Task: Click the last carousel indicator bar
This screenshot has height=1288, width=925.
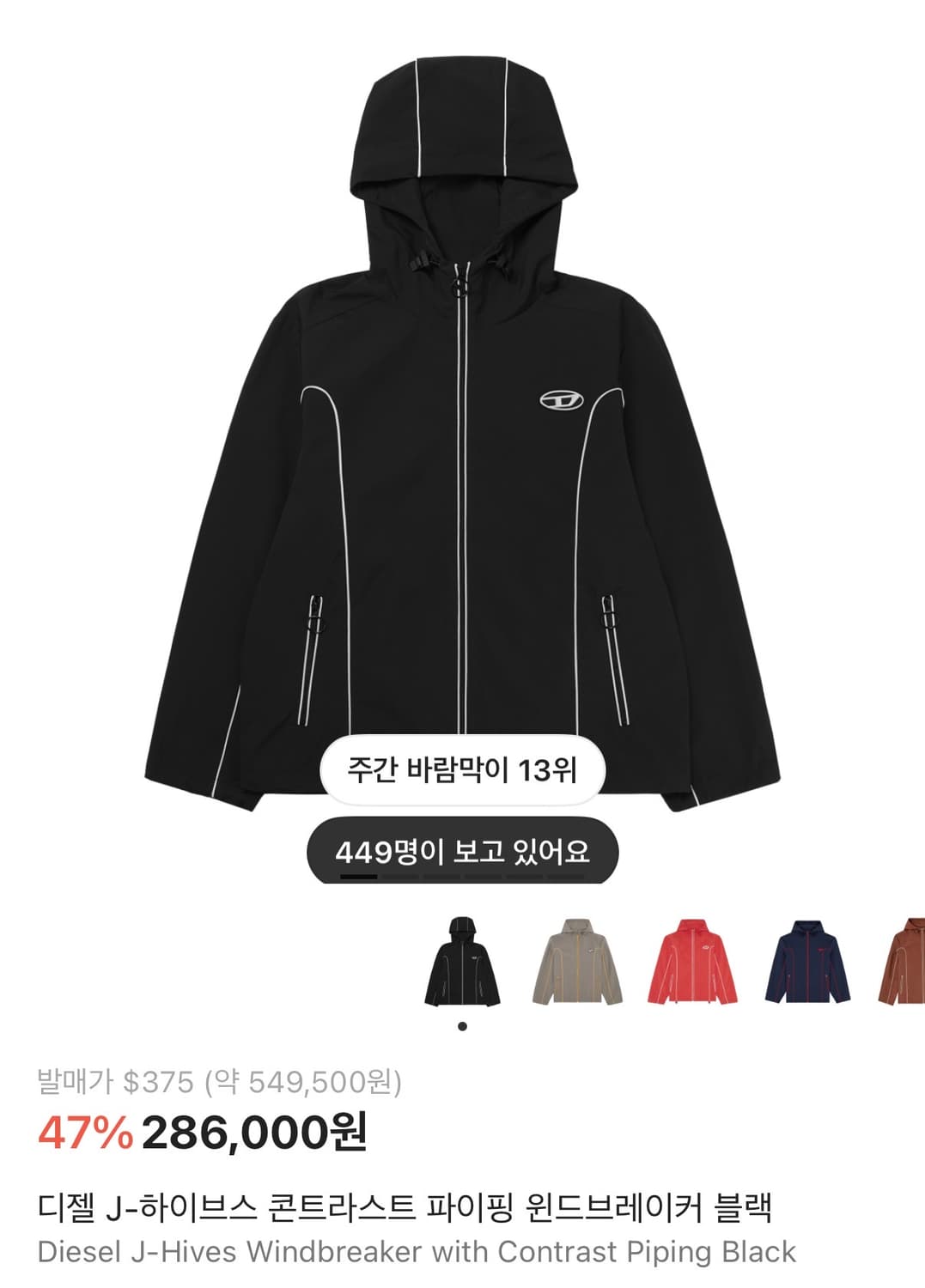Action: point(566,877)
